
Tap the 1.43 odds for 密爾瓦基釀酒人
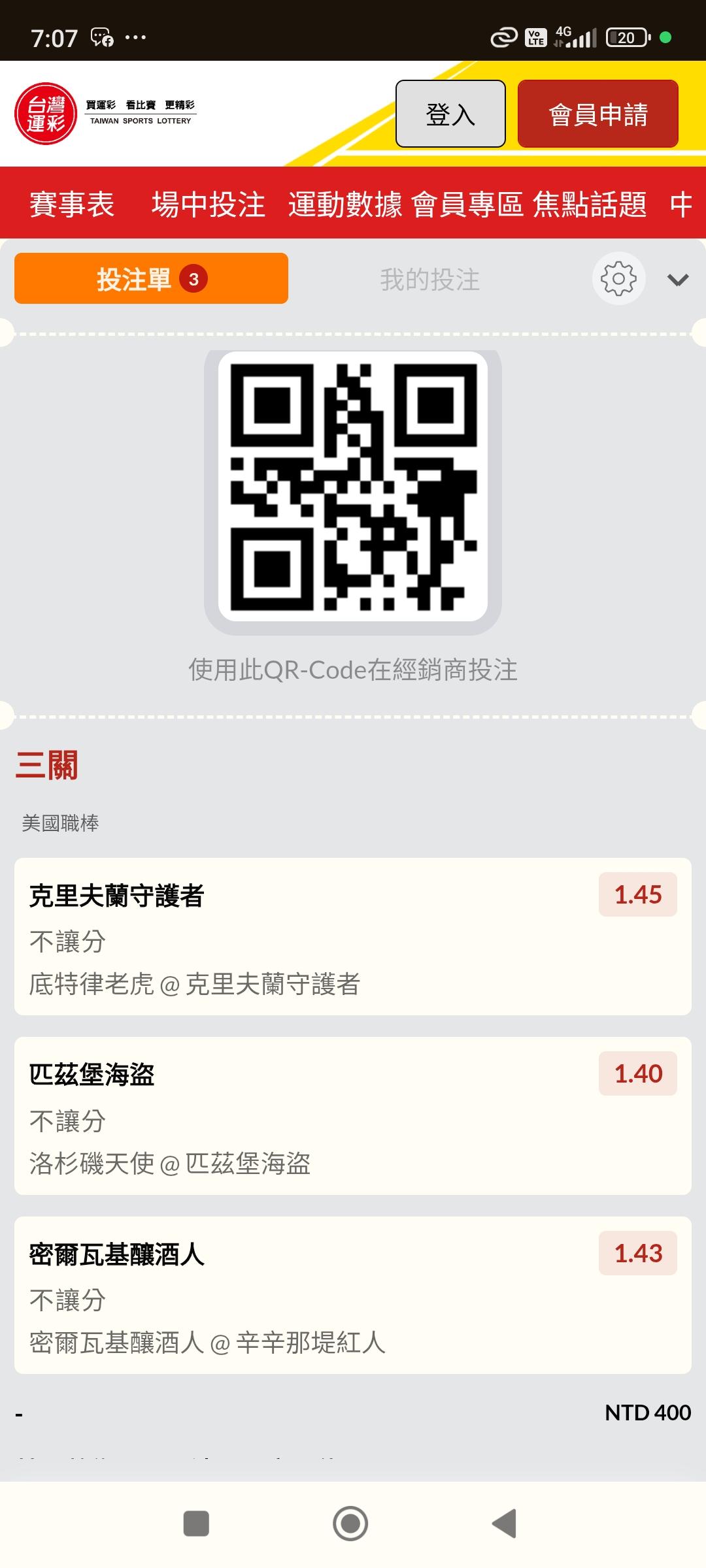(x=638, y=1253)
